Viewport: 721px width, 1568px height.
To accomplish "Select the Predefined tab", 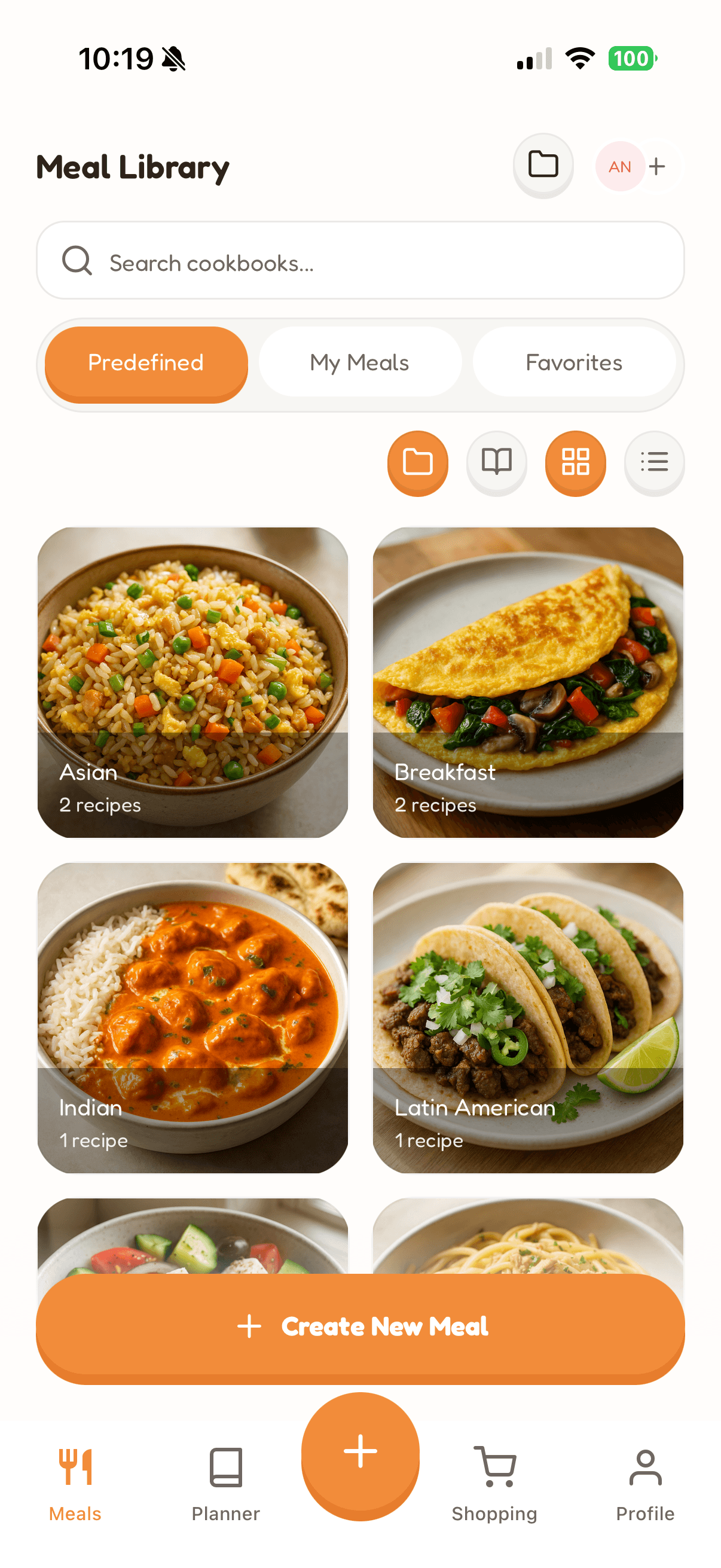I will 146,364.
